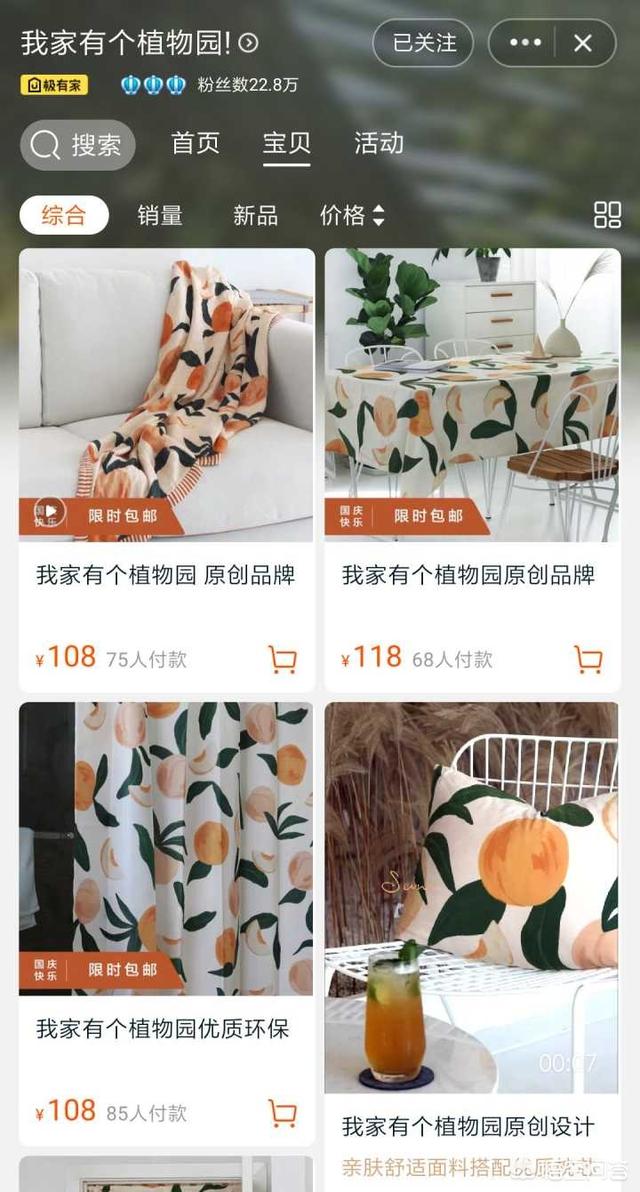
Task: Tap the 已关注 follow button
Action: pyautogui.click(x=423, y=43)
